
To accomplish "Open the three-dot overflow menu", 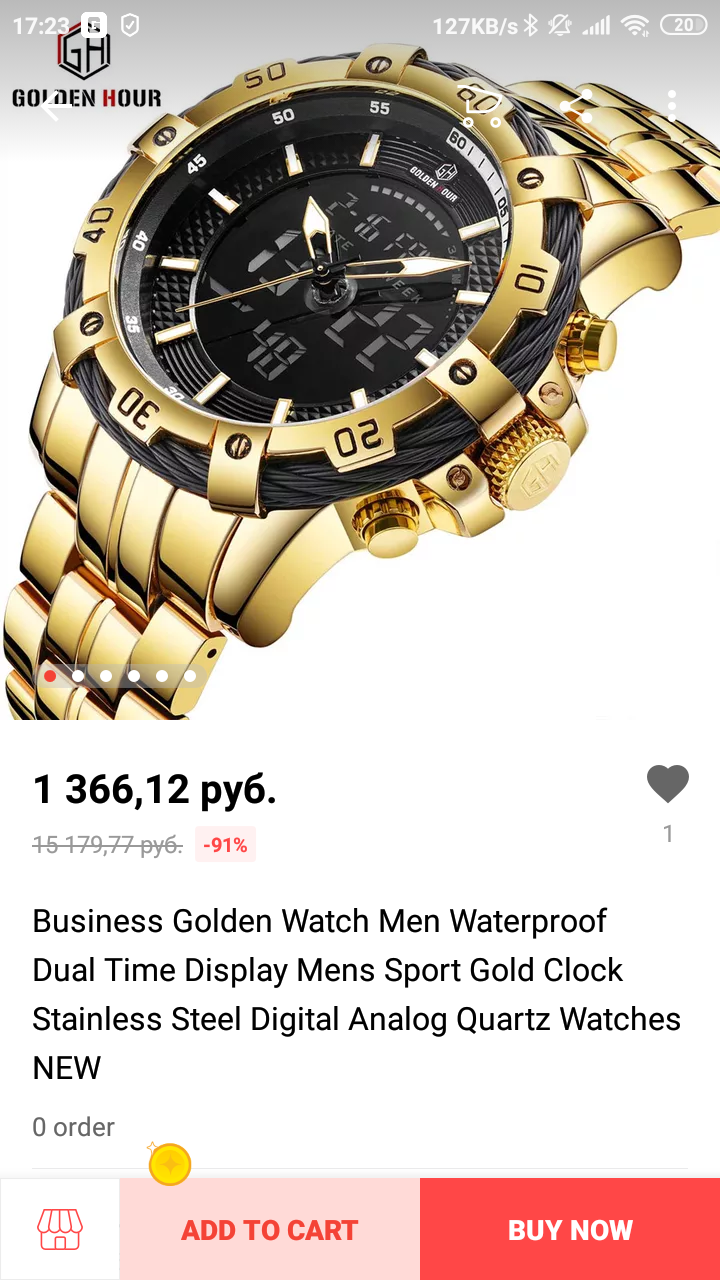I will [x=672, y=106].
